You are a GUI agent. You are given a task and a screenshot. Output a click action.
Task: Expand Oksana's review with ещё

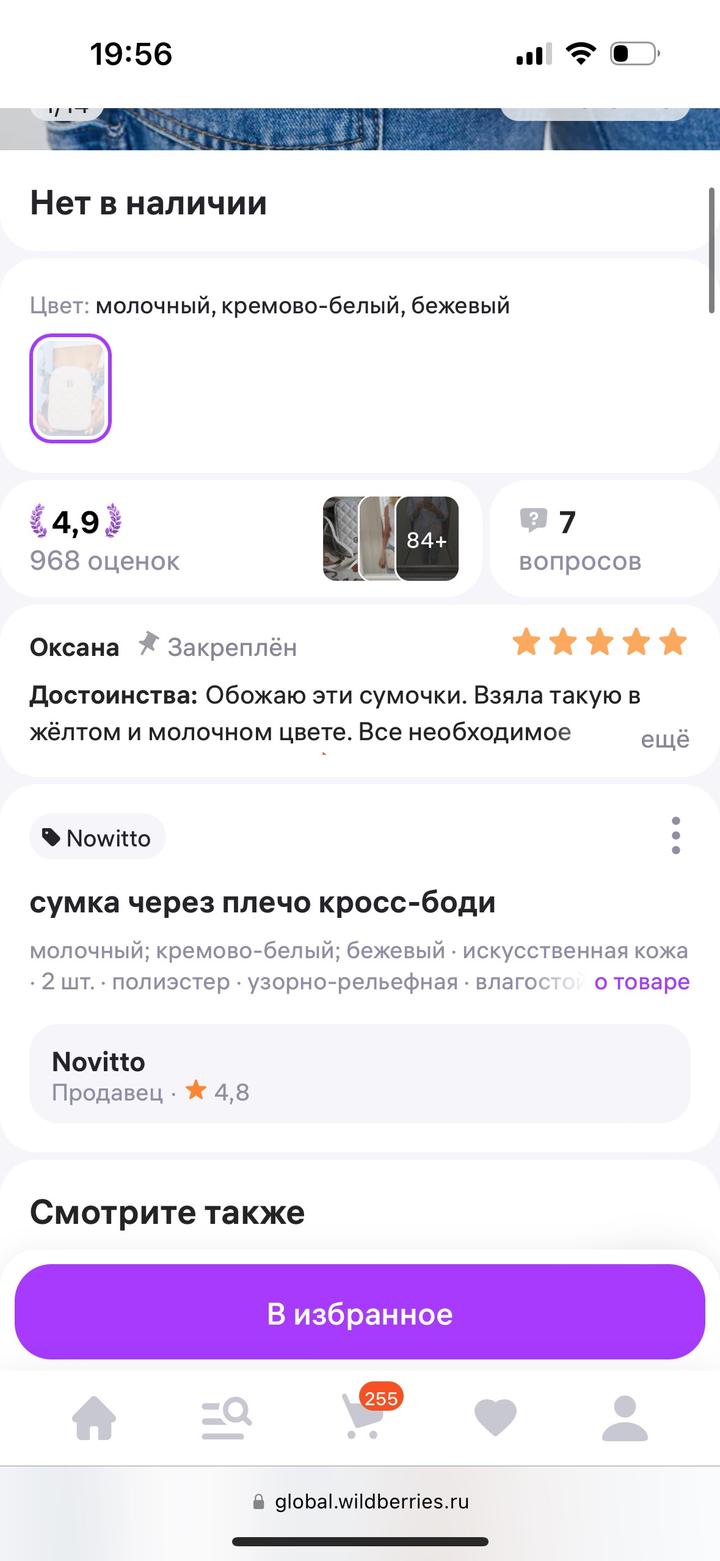[665, 739]
